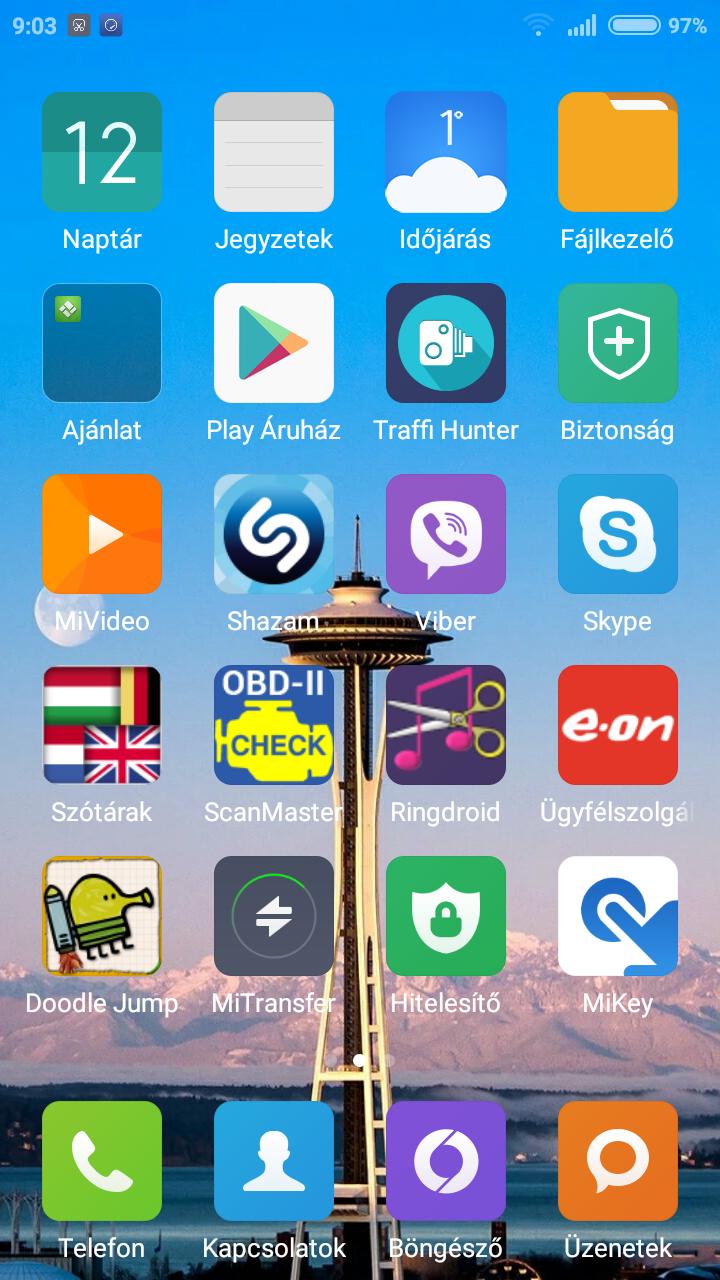
Task: Launch the Biztonság security app
Action: pos(618,343)
